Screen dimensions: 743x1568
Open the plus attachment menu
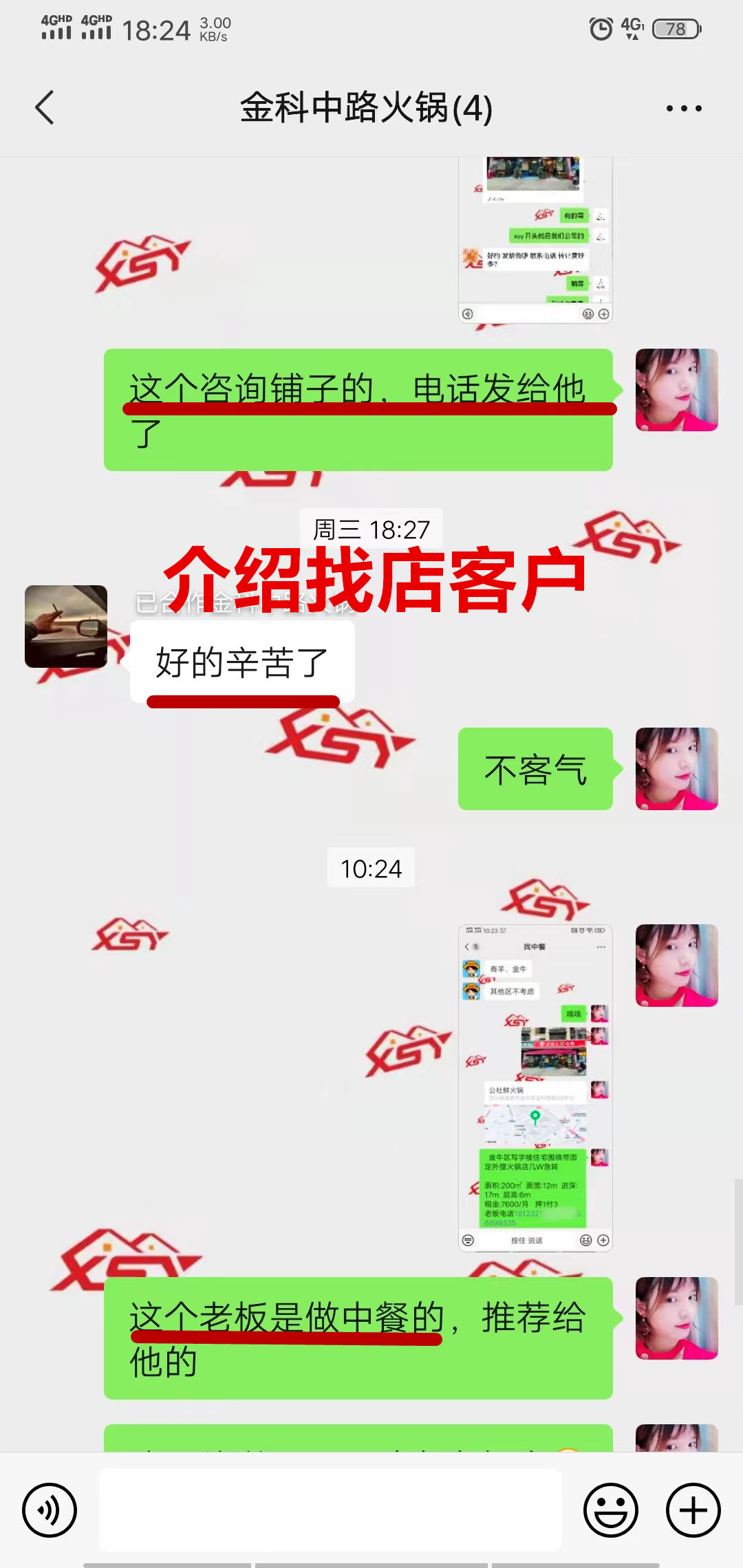pyautogui.click(x=693, y=1510)
